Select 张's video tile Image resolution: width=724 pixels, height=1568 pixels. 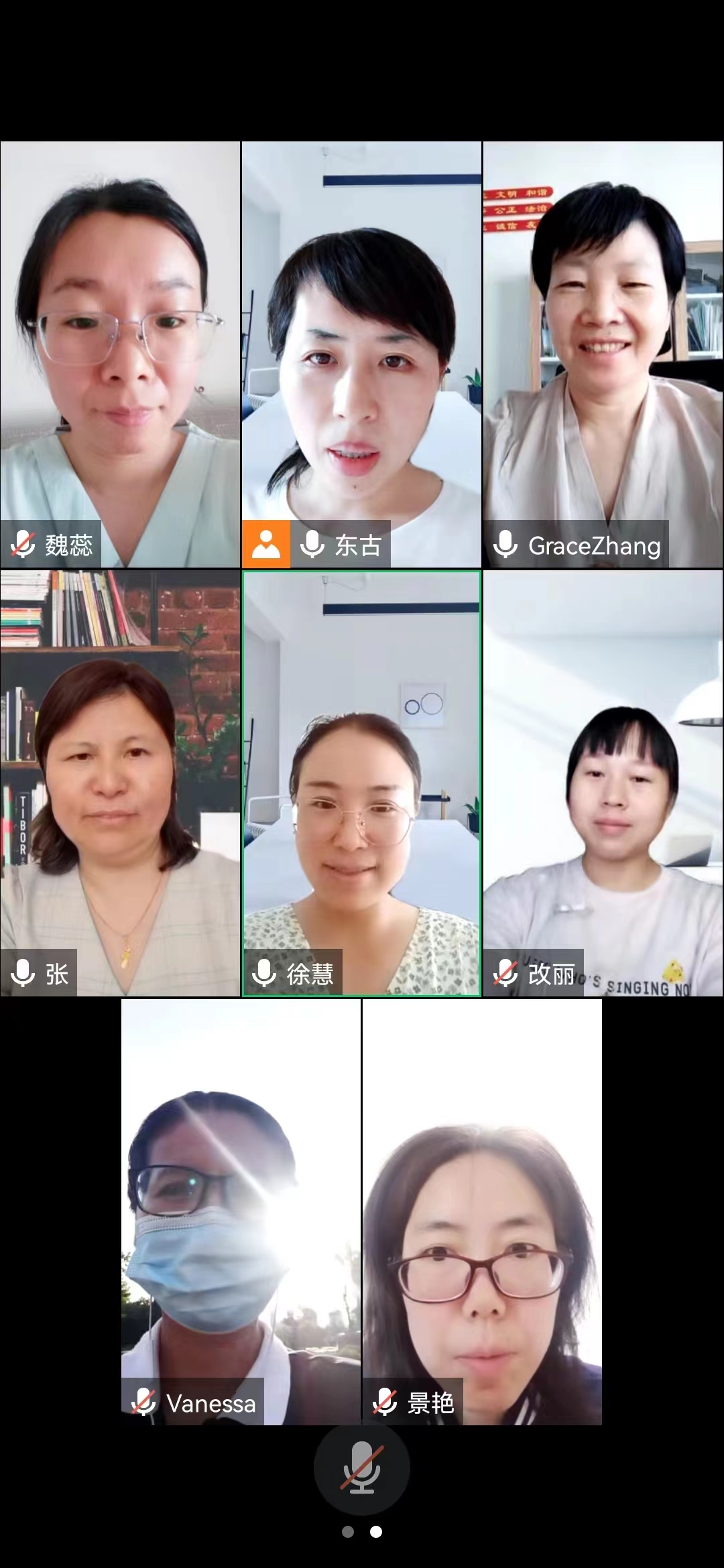point(121,783)
